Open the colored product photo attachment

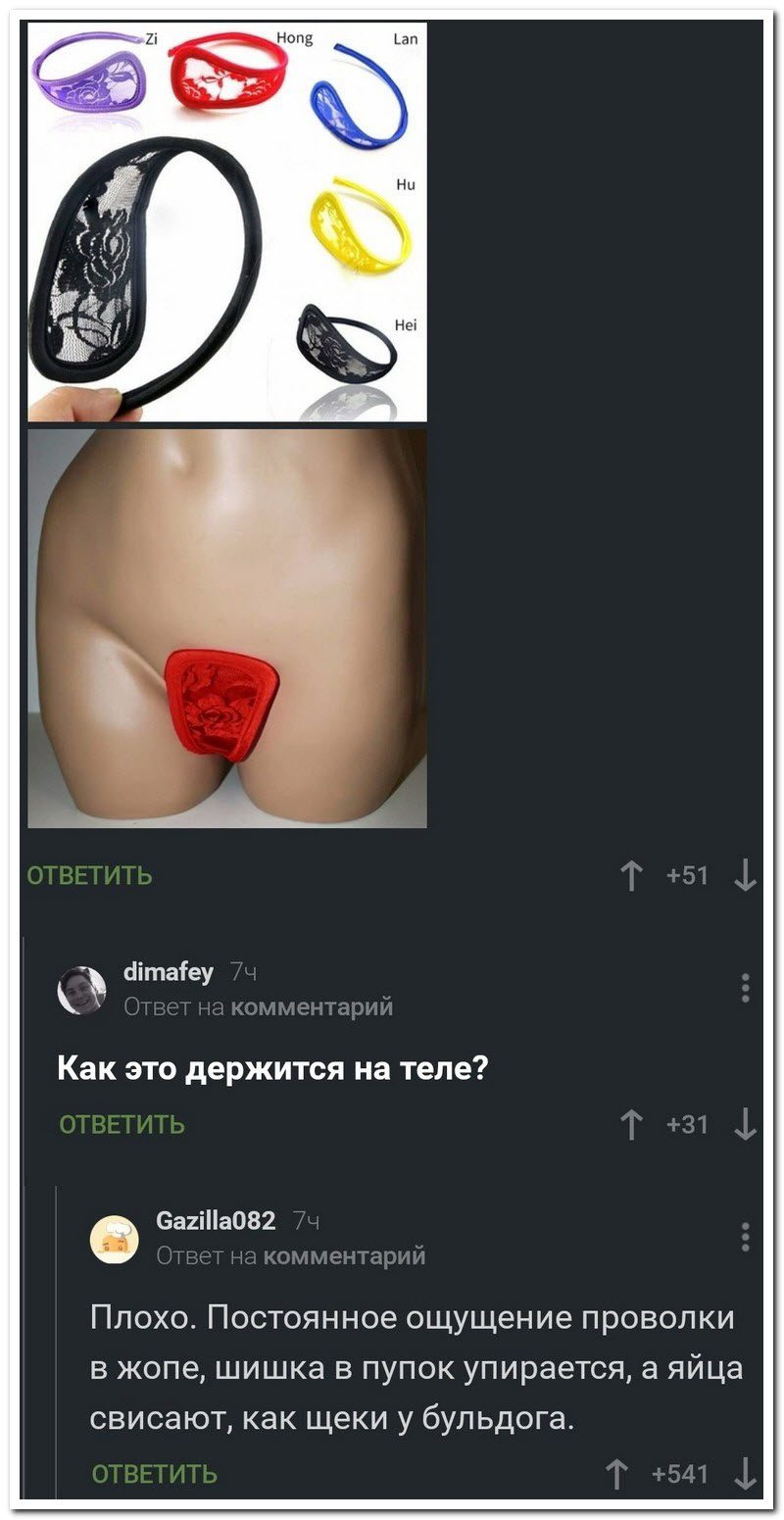coord(226,221)
